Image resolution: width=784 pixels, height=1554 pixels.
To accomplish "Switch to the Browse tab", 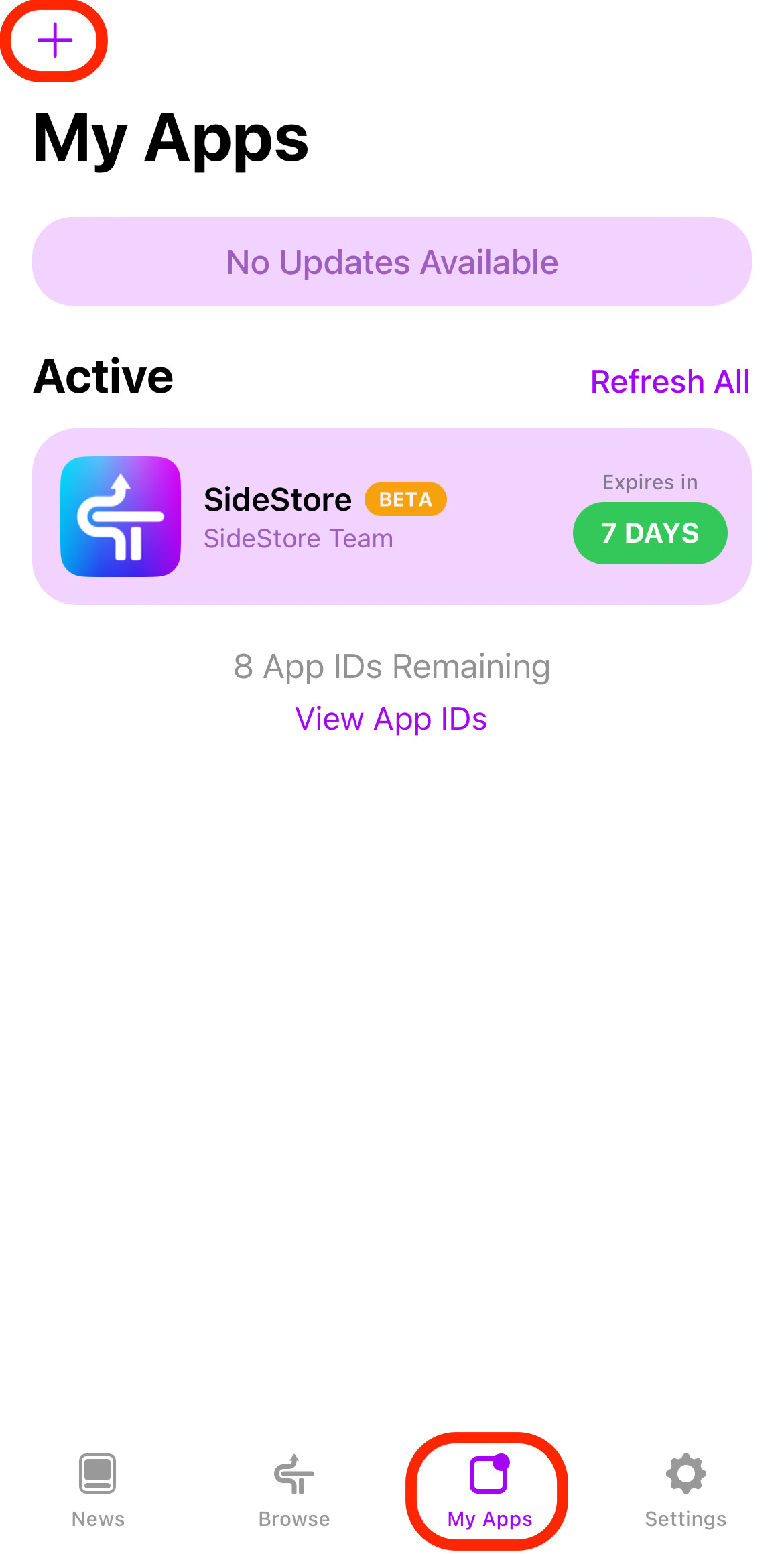I will point(293,1494).
